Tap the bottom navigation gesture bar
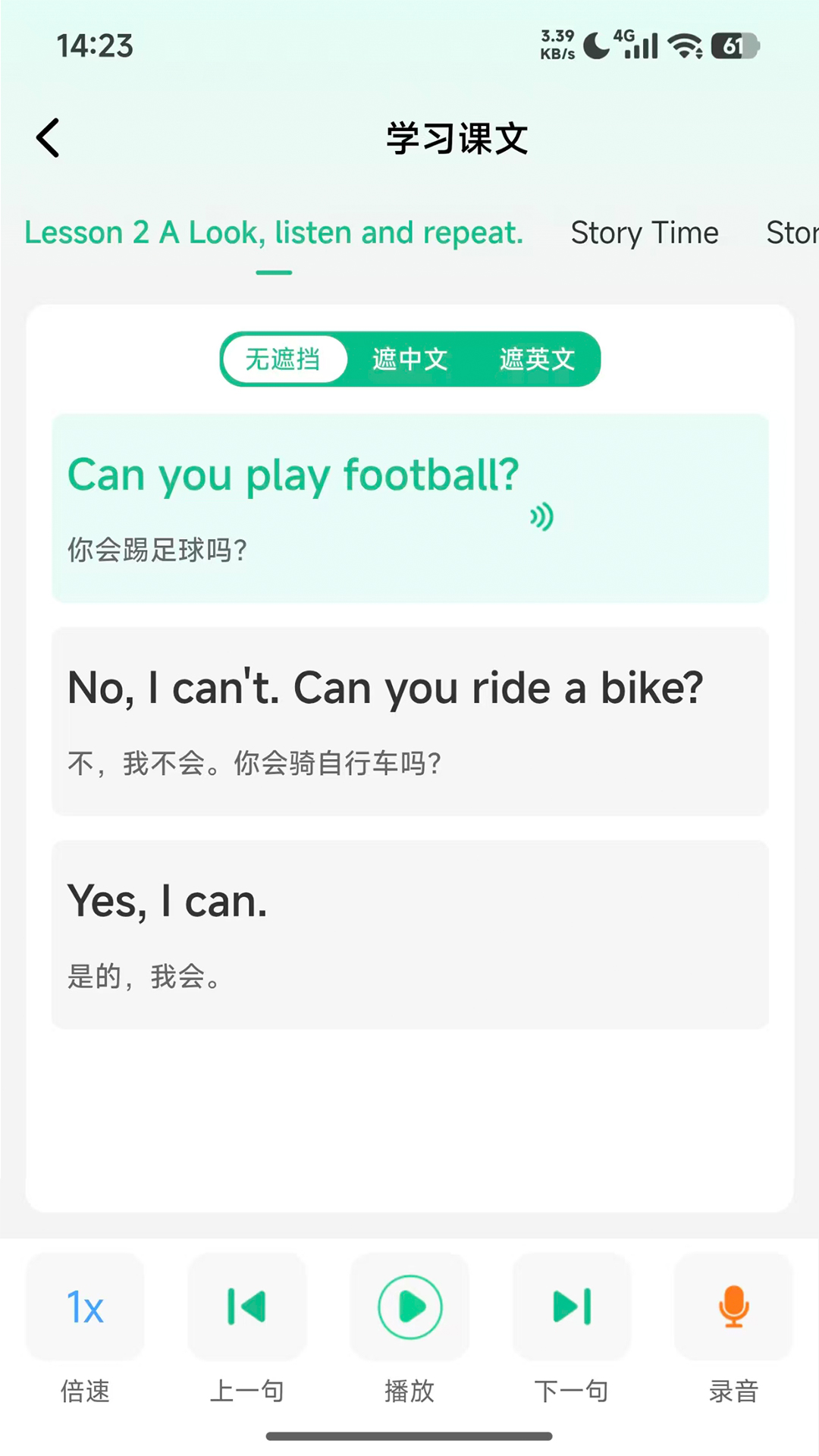This screenshot has width=819, height=1456. point(409,1434)
